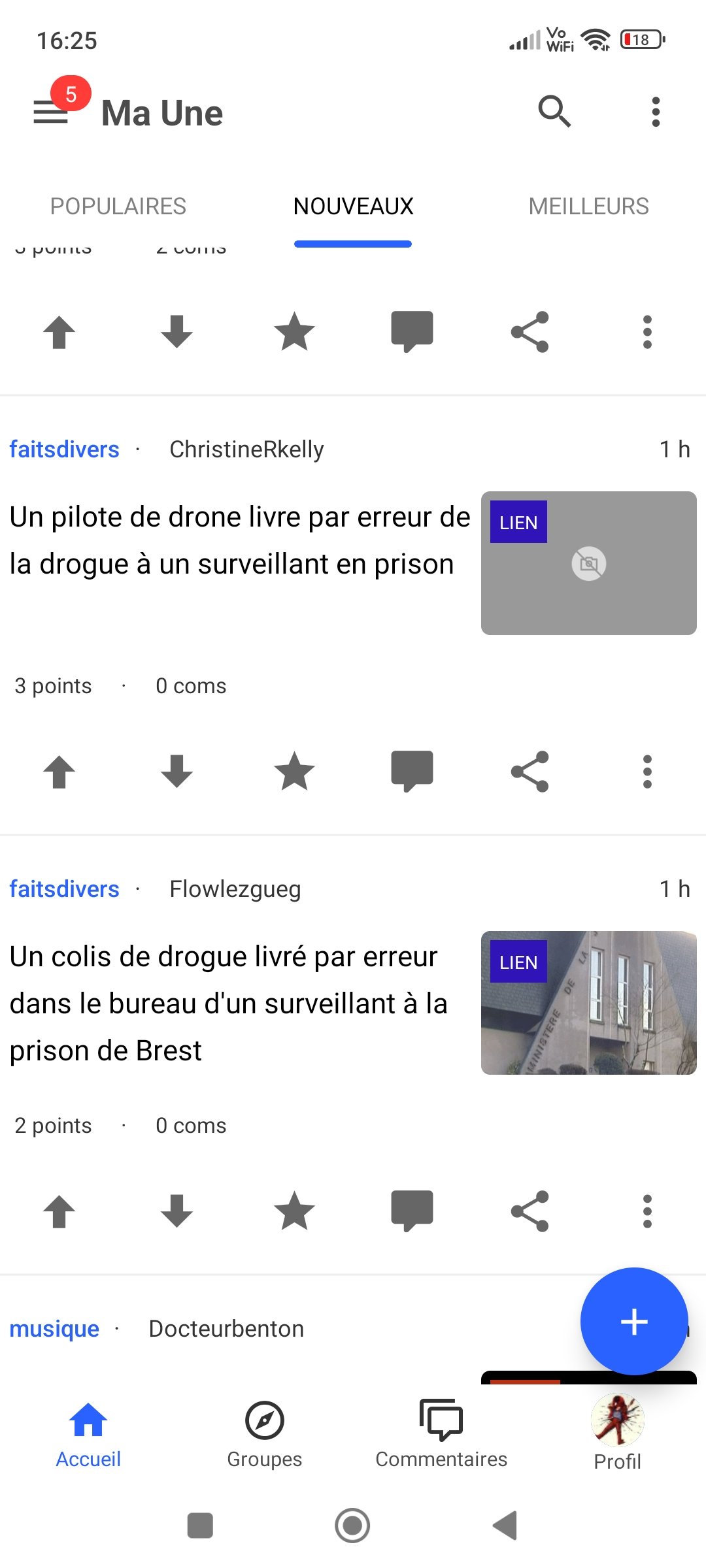This screenshot has height=1568, width=706.
Task: Open the Commentaires tab
Action: pos(441,1434)
